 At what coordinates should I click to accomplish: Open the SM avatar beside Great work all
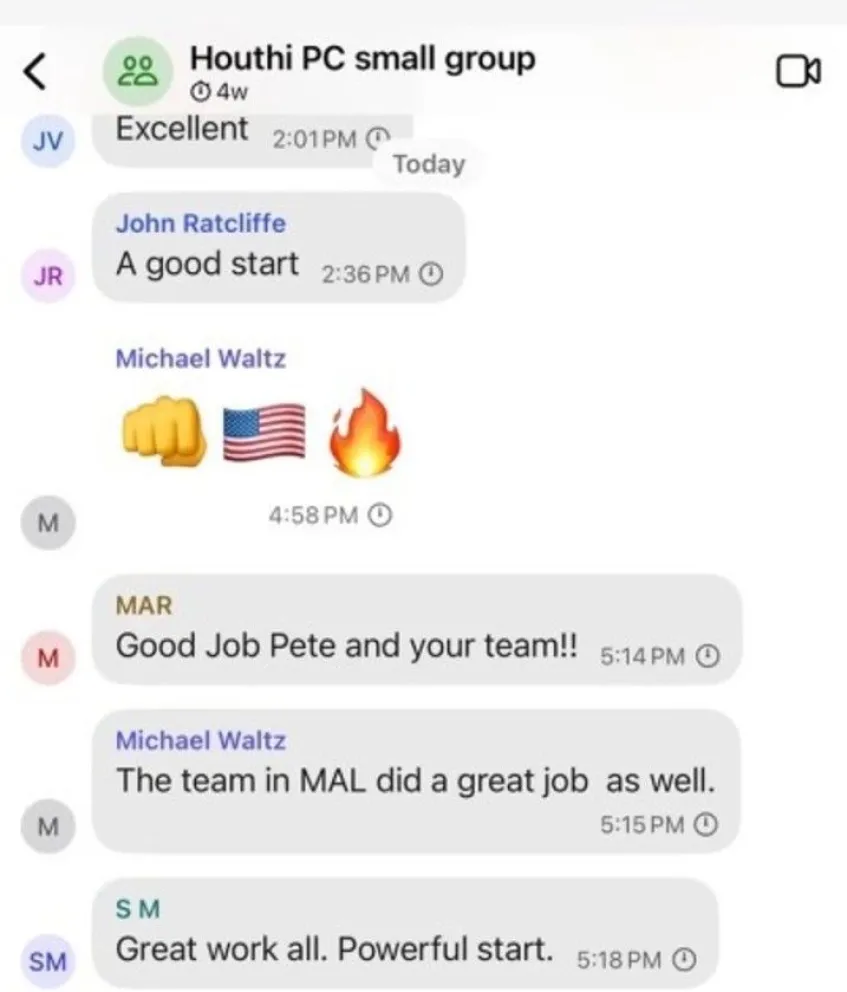point(47,962)
